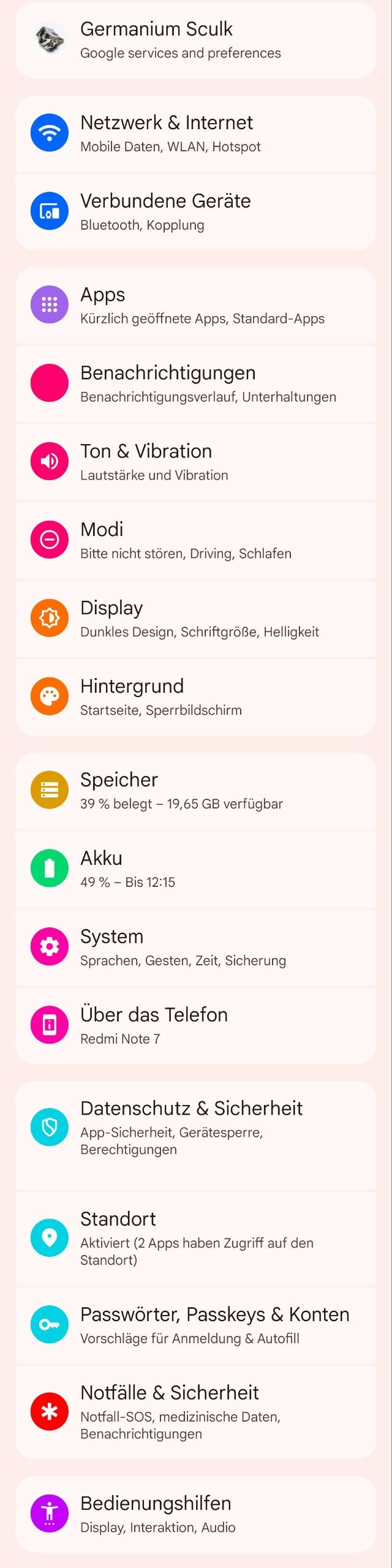Select Ton & Vibration
Viewport: 392px width, 1568px height.
(x=195, y=462)
